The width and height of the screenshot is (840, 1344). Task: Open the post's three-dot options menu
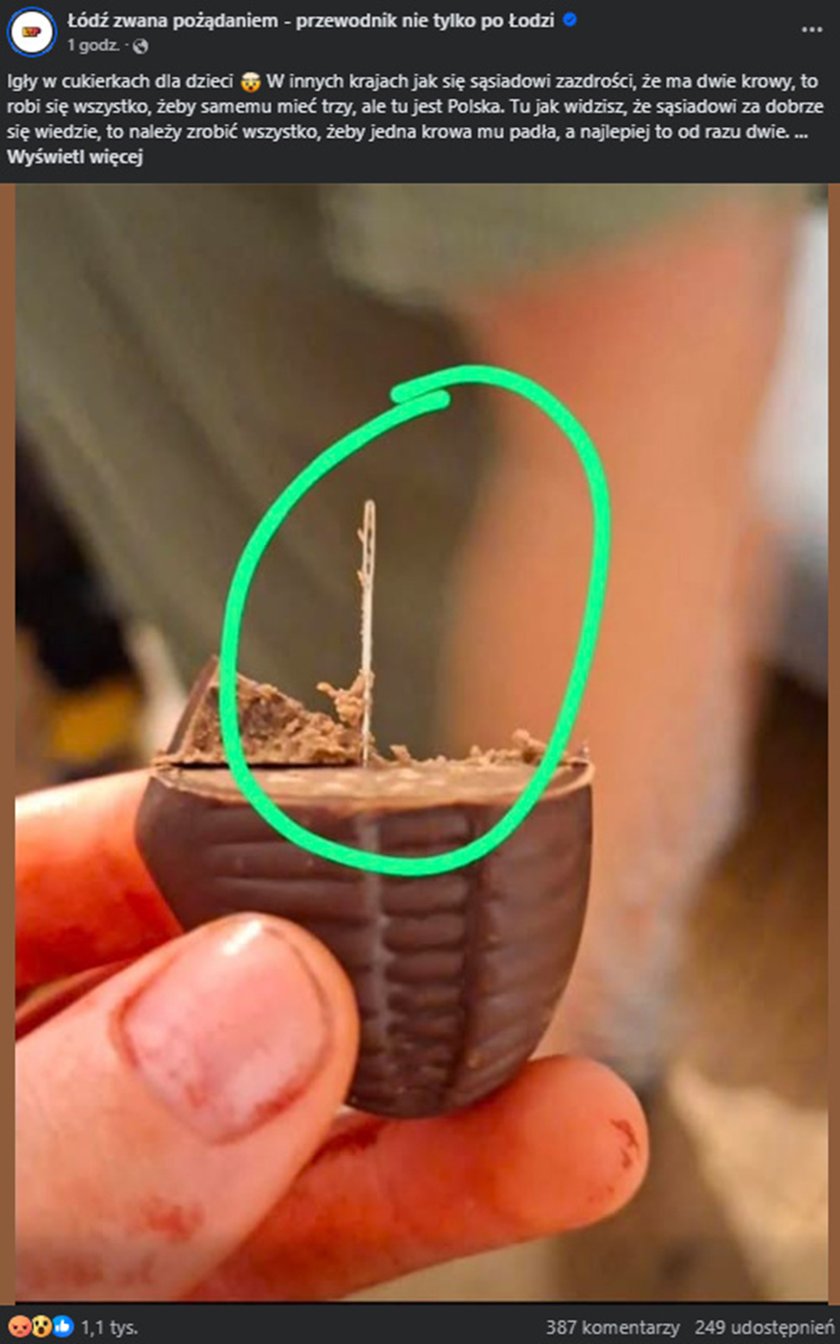(x=811, y=29)
